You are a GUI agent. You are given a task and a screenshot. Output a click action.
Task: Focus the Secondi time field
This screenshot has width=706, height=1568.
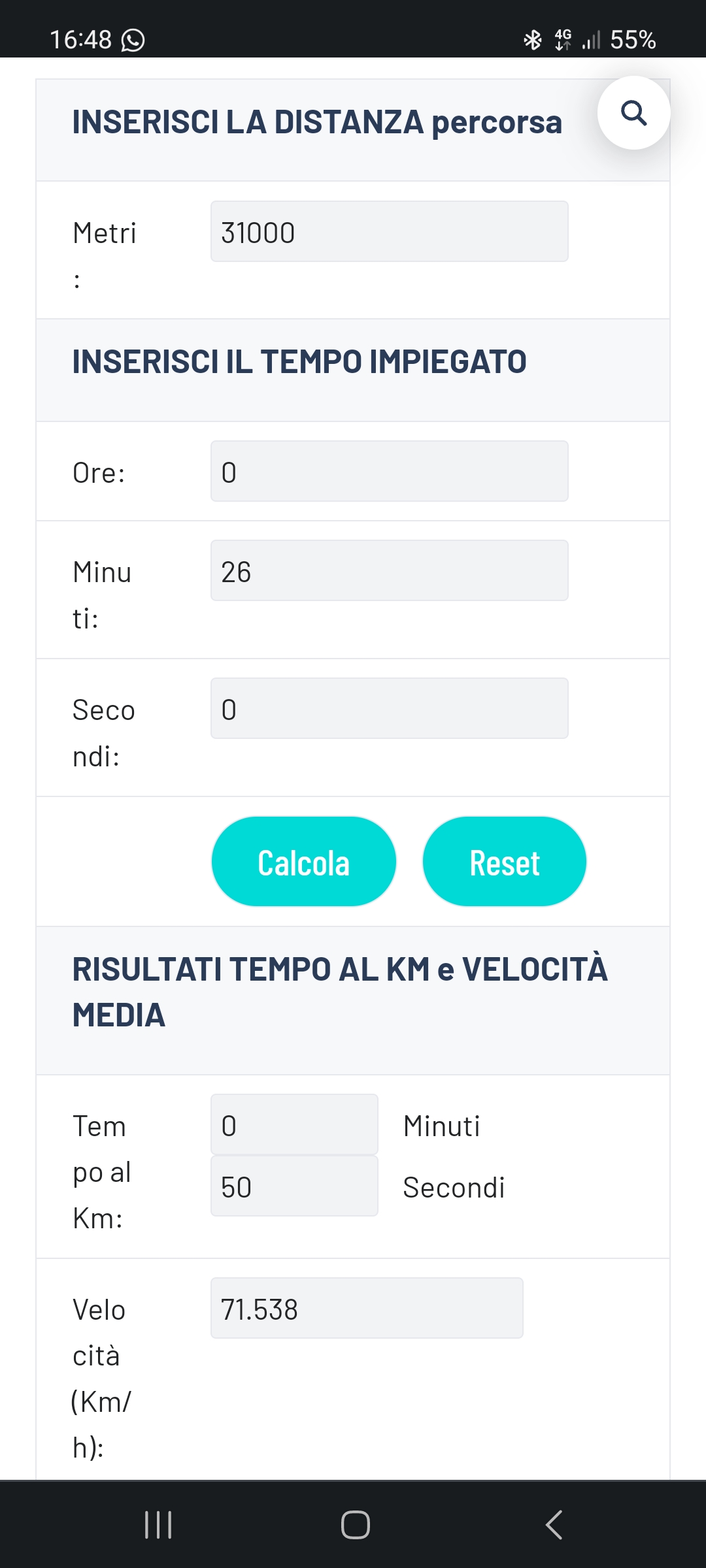tap(389, 708)
